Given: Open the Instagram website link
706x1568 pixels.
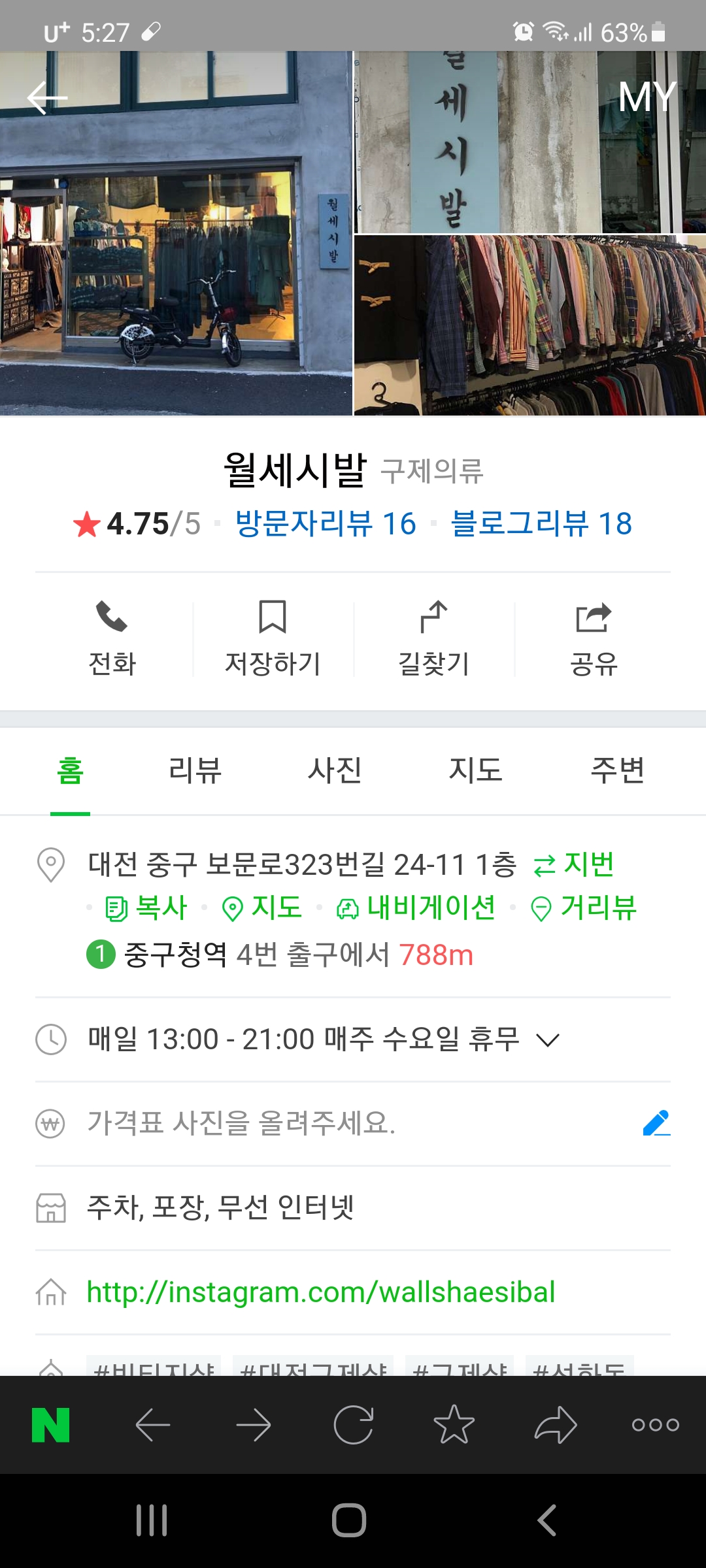Looking at the screenshot, I should 321,1292.
